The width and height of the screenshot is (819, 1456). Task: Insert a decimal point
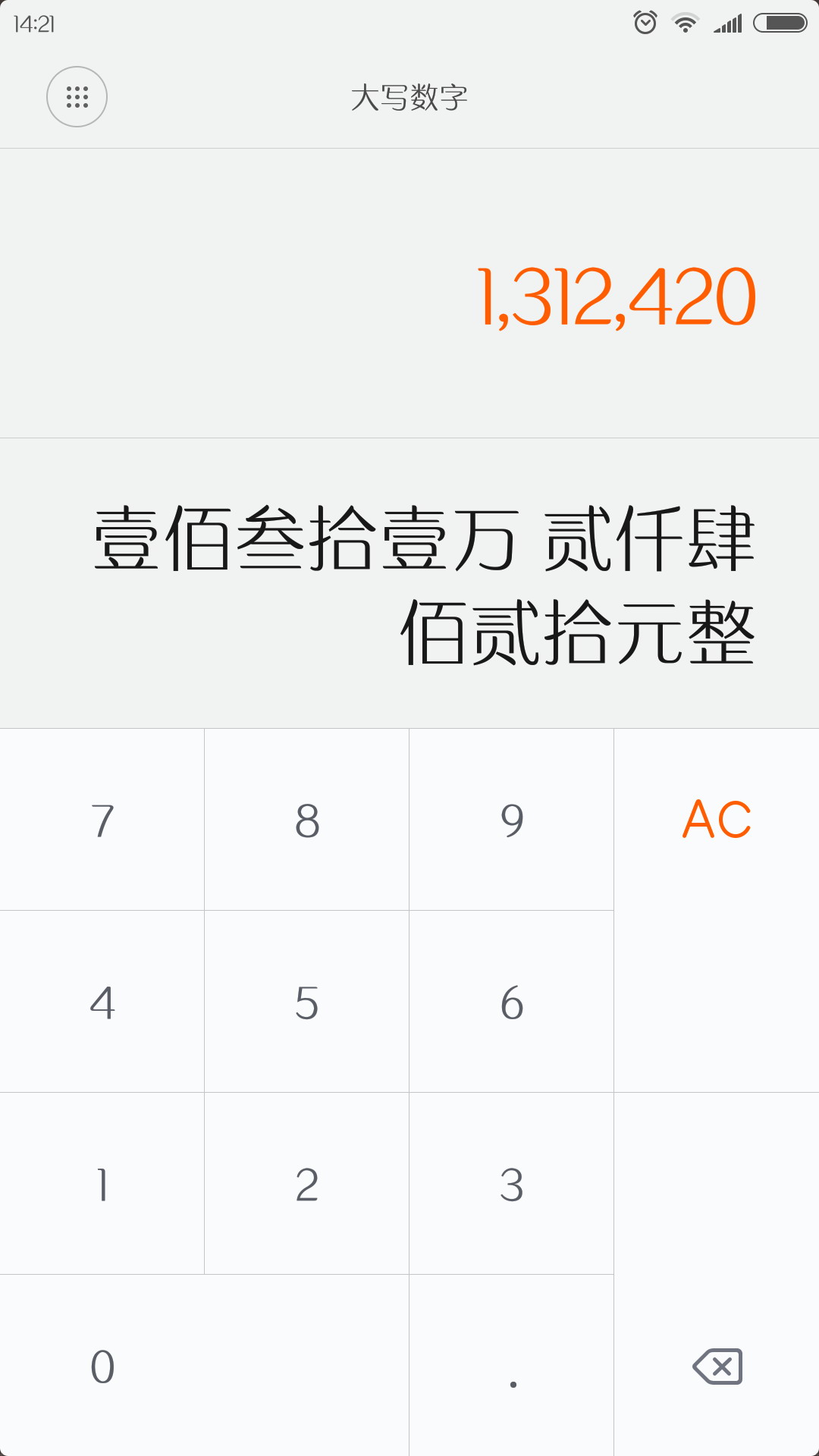tap(513, 1367)
